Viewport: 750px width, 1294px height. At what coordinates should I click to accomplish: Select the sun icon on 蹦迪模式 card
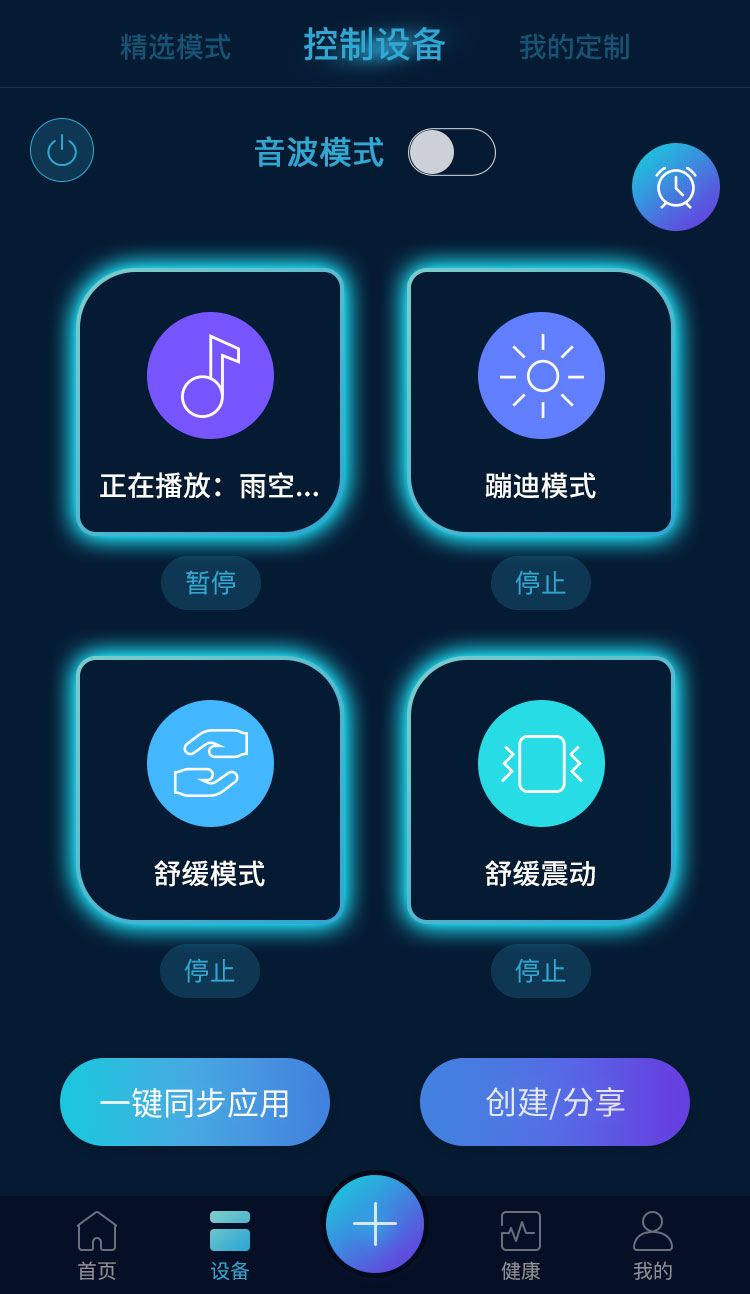pyautogui.click(x=541, y=374)
